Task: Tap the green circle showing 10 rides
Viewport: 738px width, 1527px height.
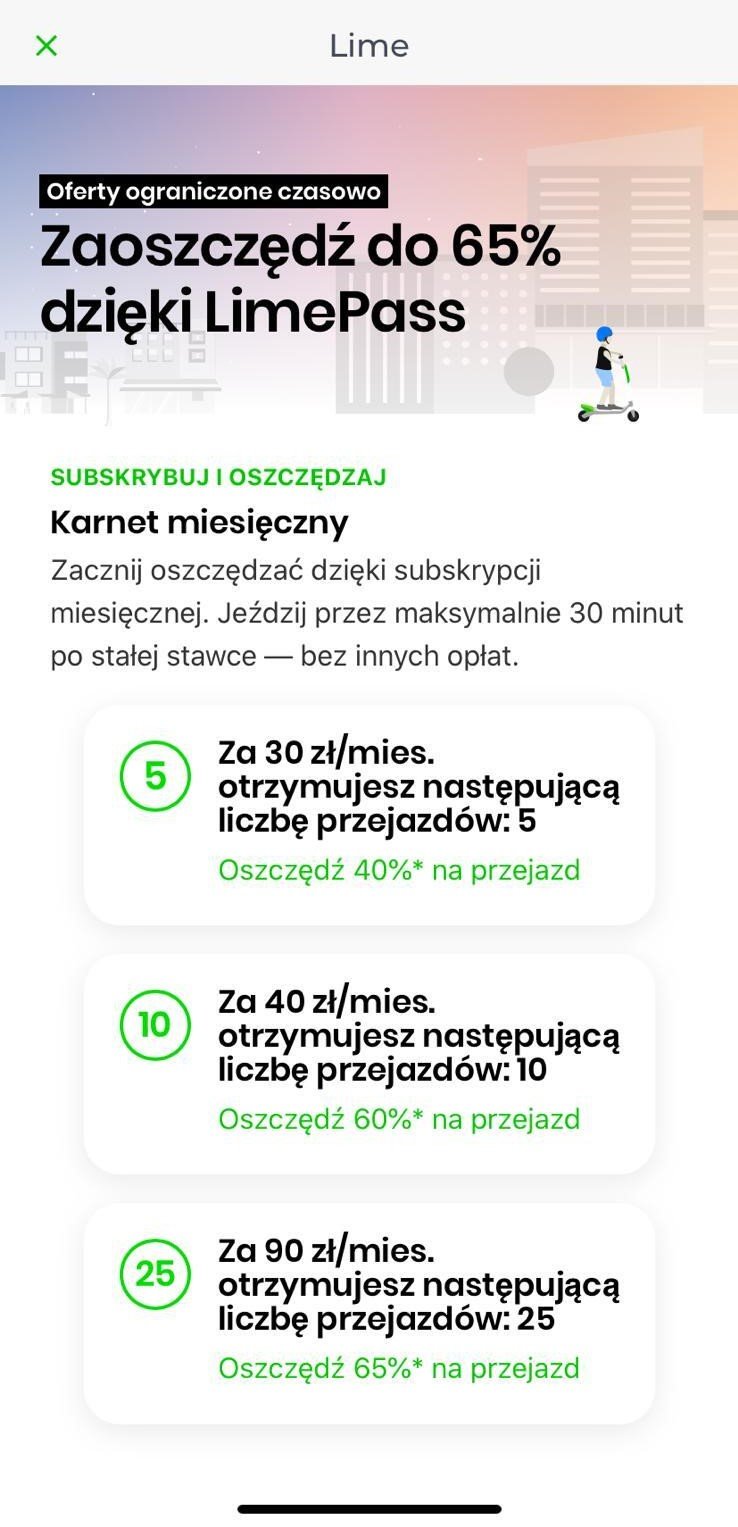Action: click(155, 1024)
